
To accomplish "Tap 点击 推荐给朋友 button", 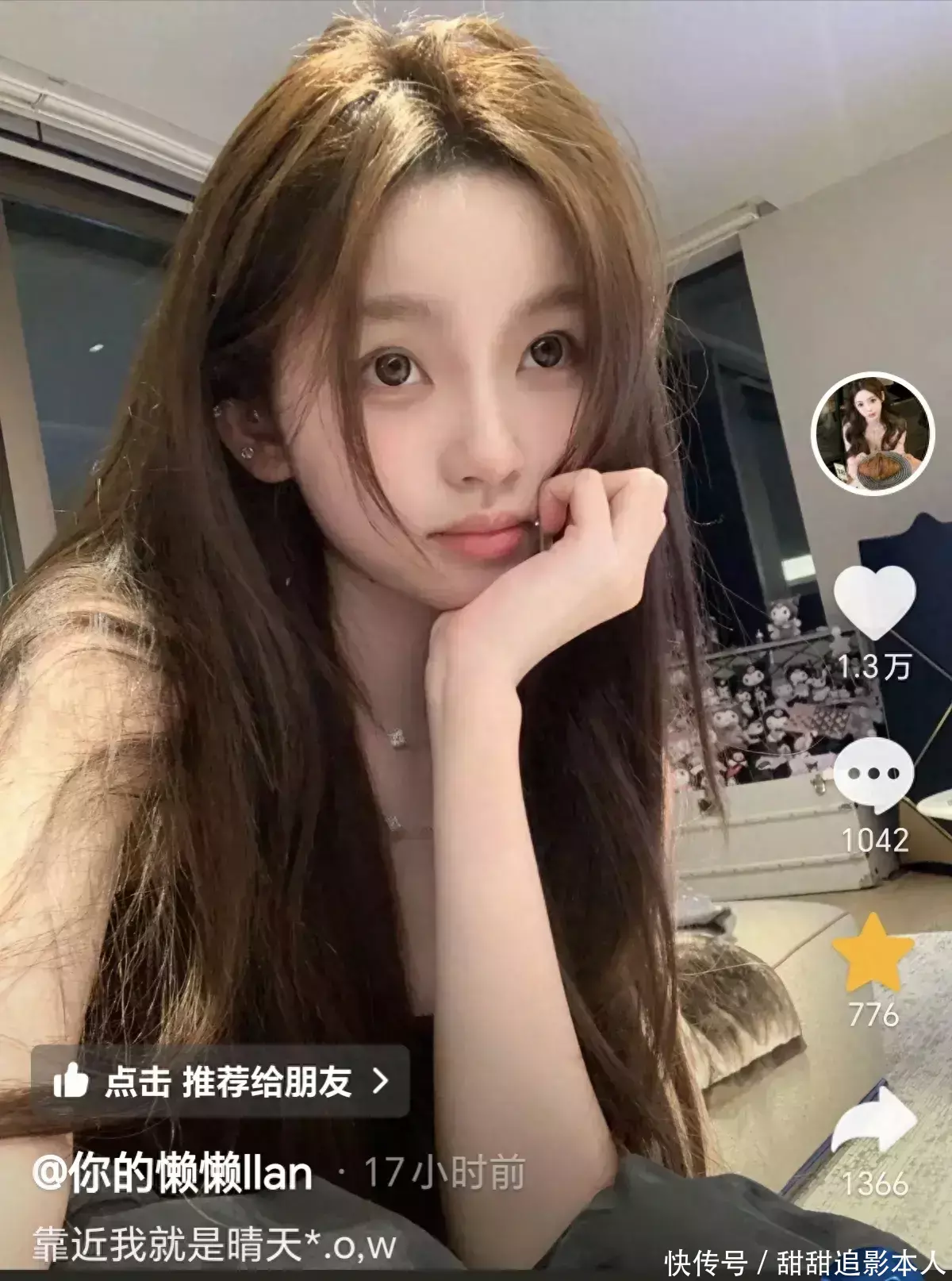I will 221,1081.
